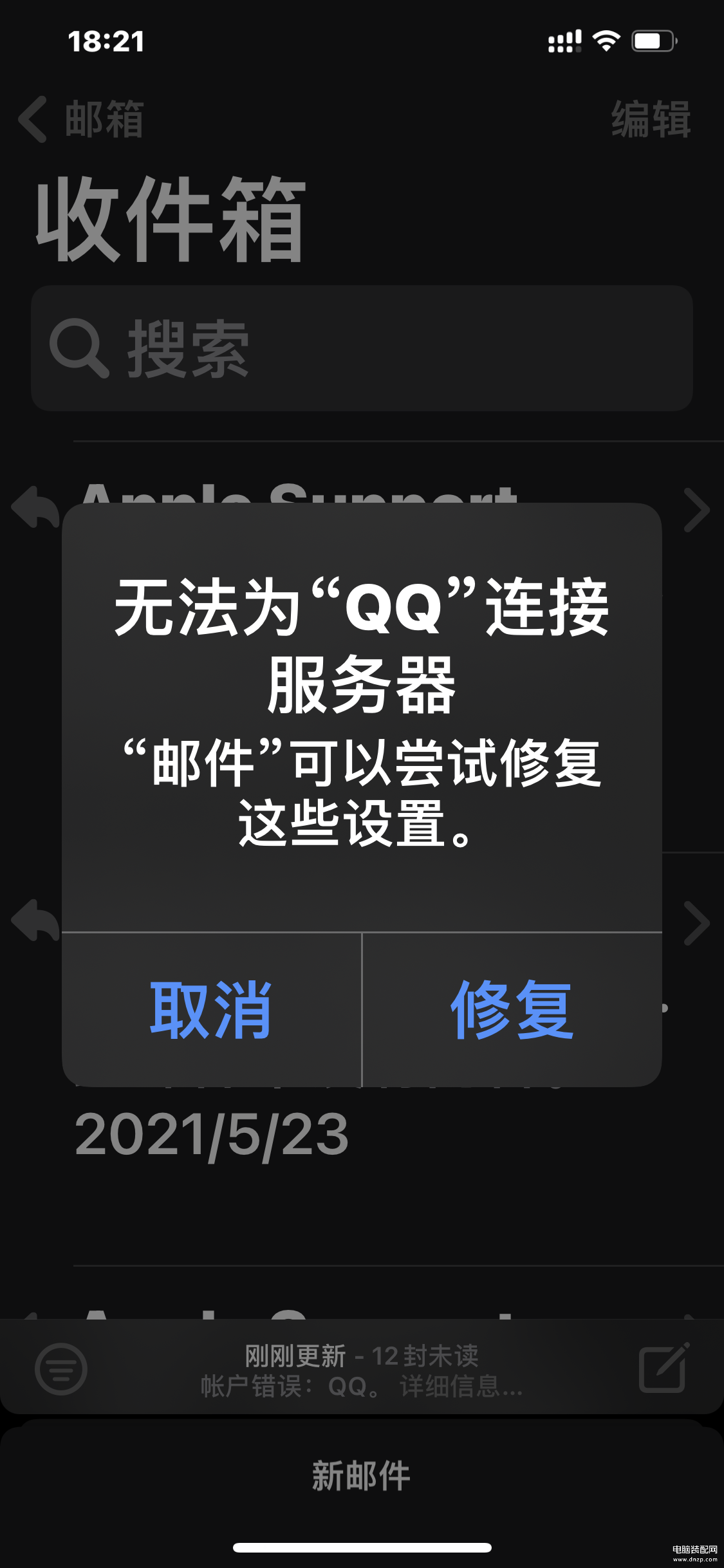Open the 新邮件 draft sheet
724x1568 pixels.
click(362, 1475)
